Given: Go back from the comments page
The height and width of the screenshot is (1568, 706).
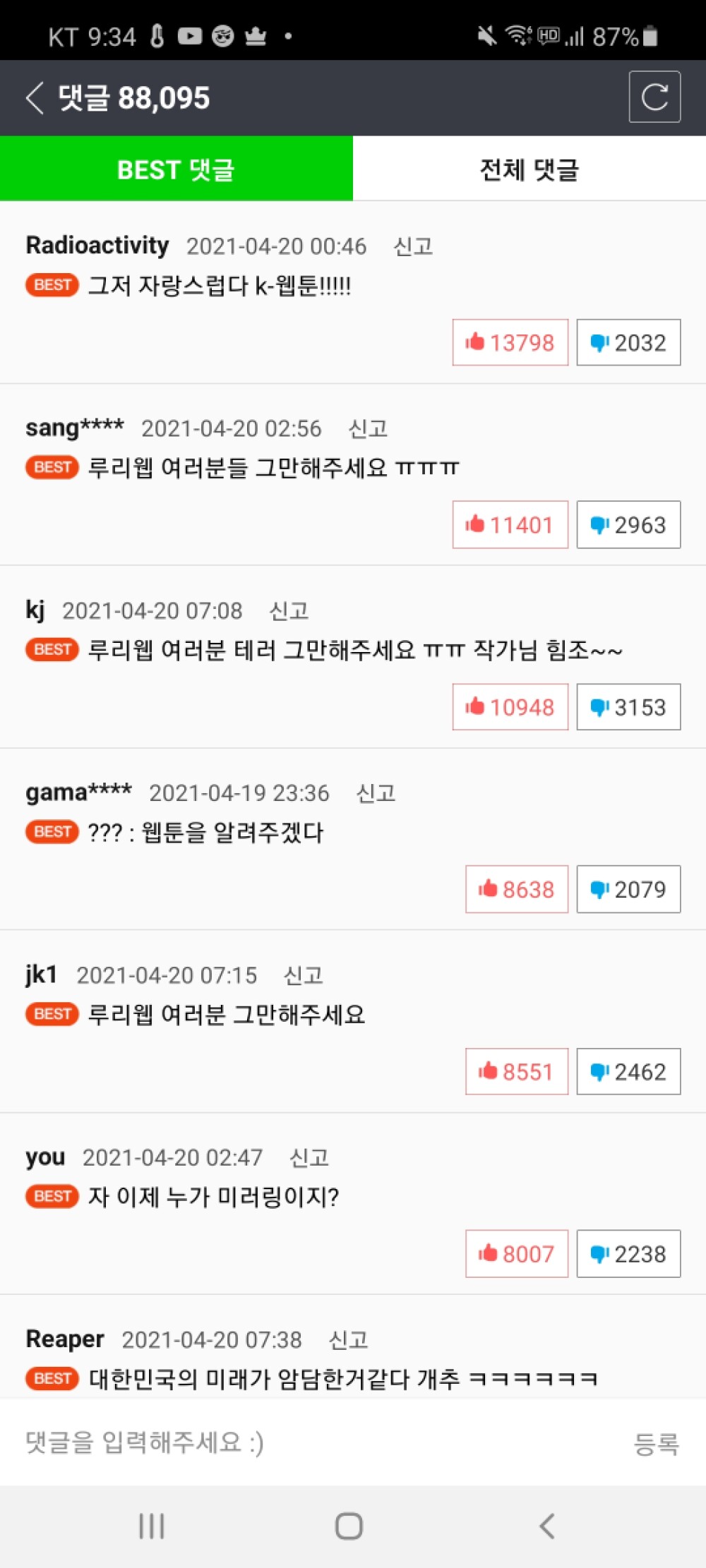Looking at the screenshot, I should (35, 97).
